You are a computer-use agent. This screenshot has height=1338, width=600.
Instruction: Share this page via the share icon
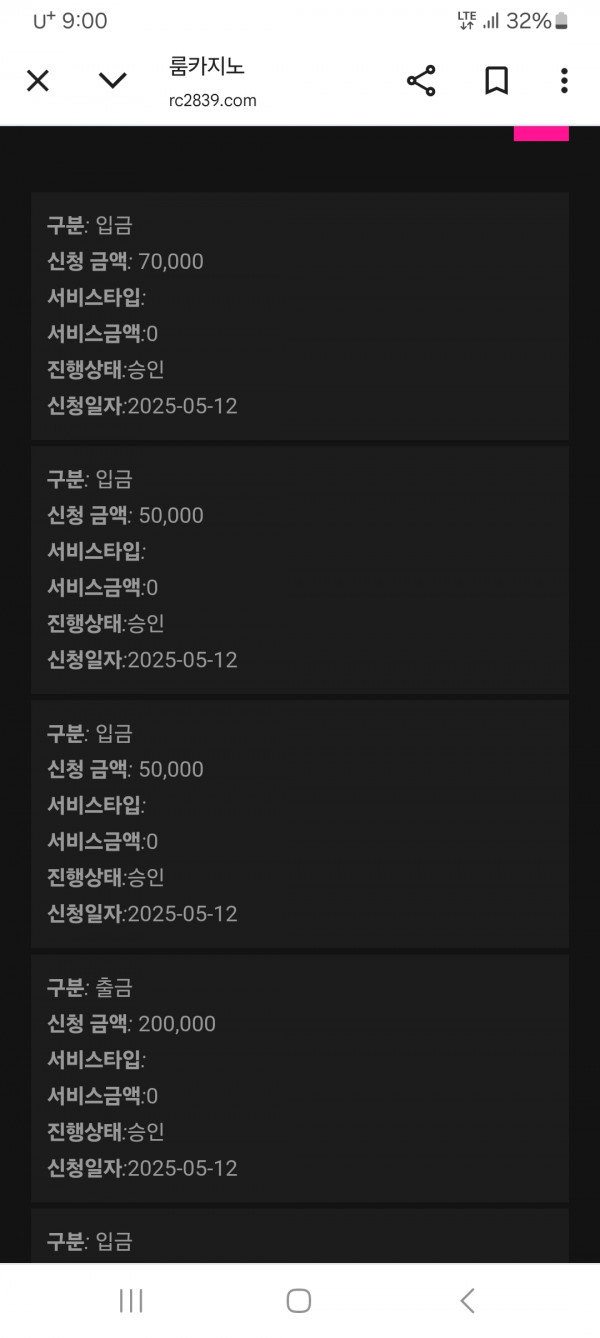(x=421, y=81)
